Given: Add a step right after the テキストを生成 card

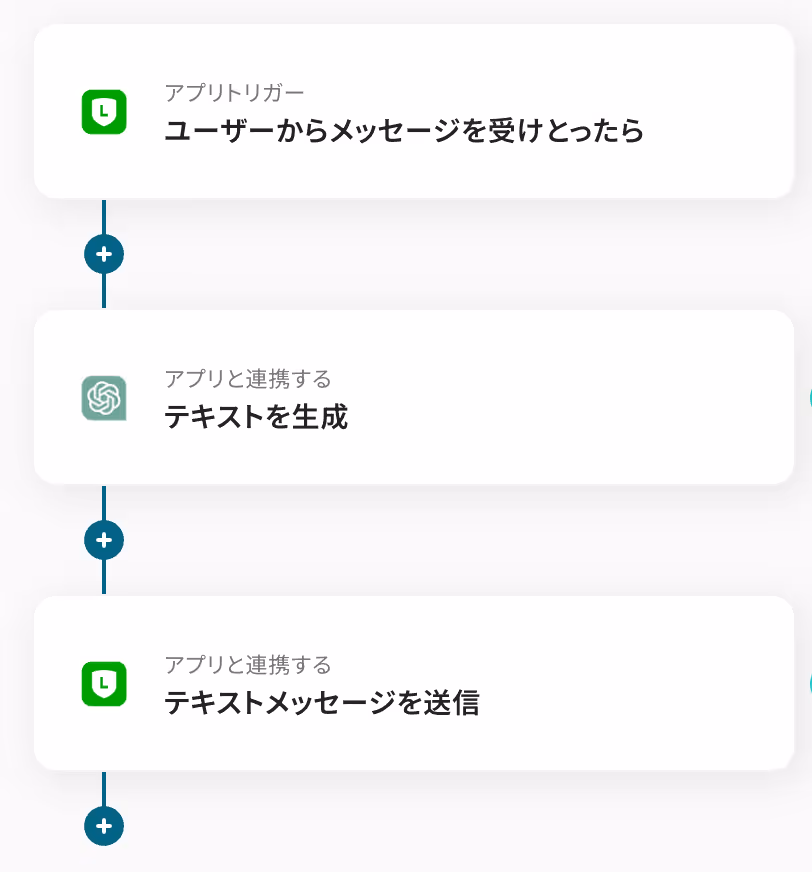Looking at the screenshot, I should (x=104, y=541).
